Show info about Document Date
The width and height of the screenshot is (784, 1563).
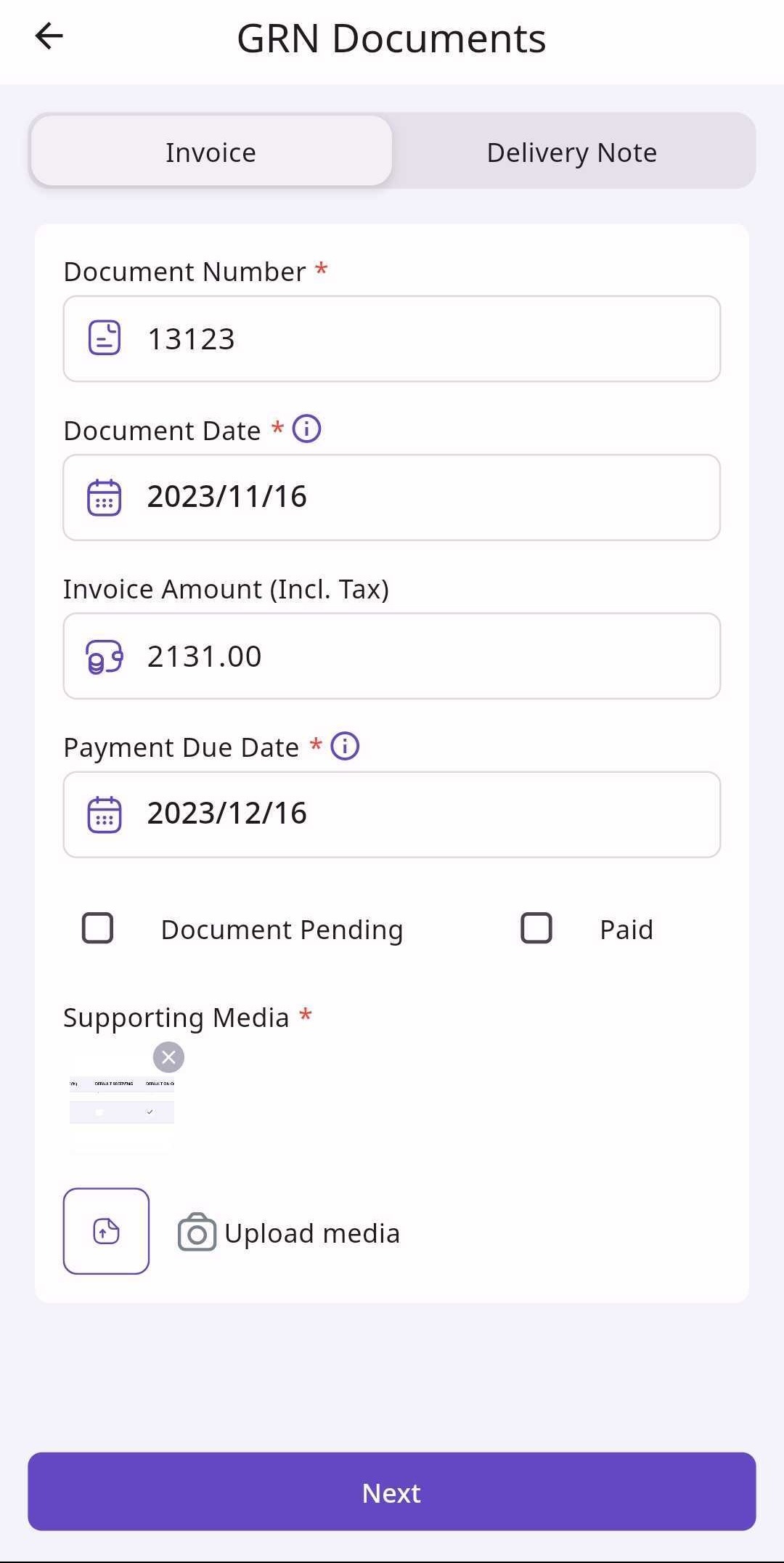click(x=306, y=429)
